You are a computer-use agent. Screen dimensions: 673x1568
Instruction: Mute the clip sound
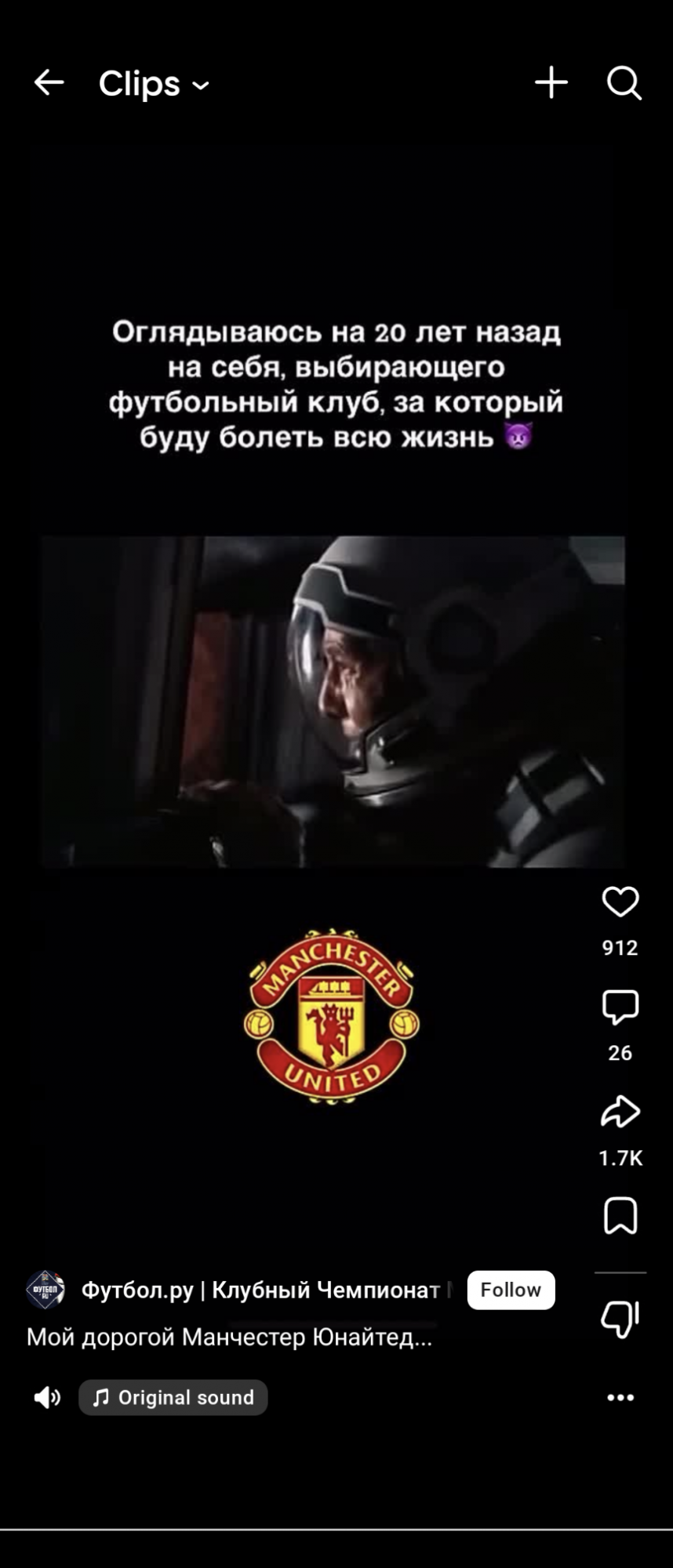click(47, 1397)
